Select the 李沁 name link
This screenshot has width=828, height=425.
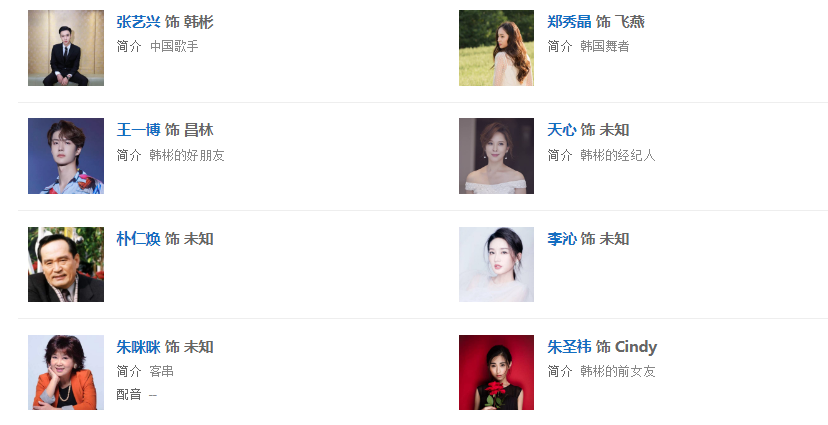pos(562,239)
